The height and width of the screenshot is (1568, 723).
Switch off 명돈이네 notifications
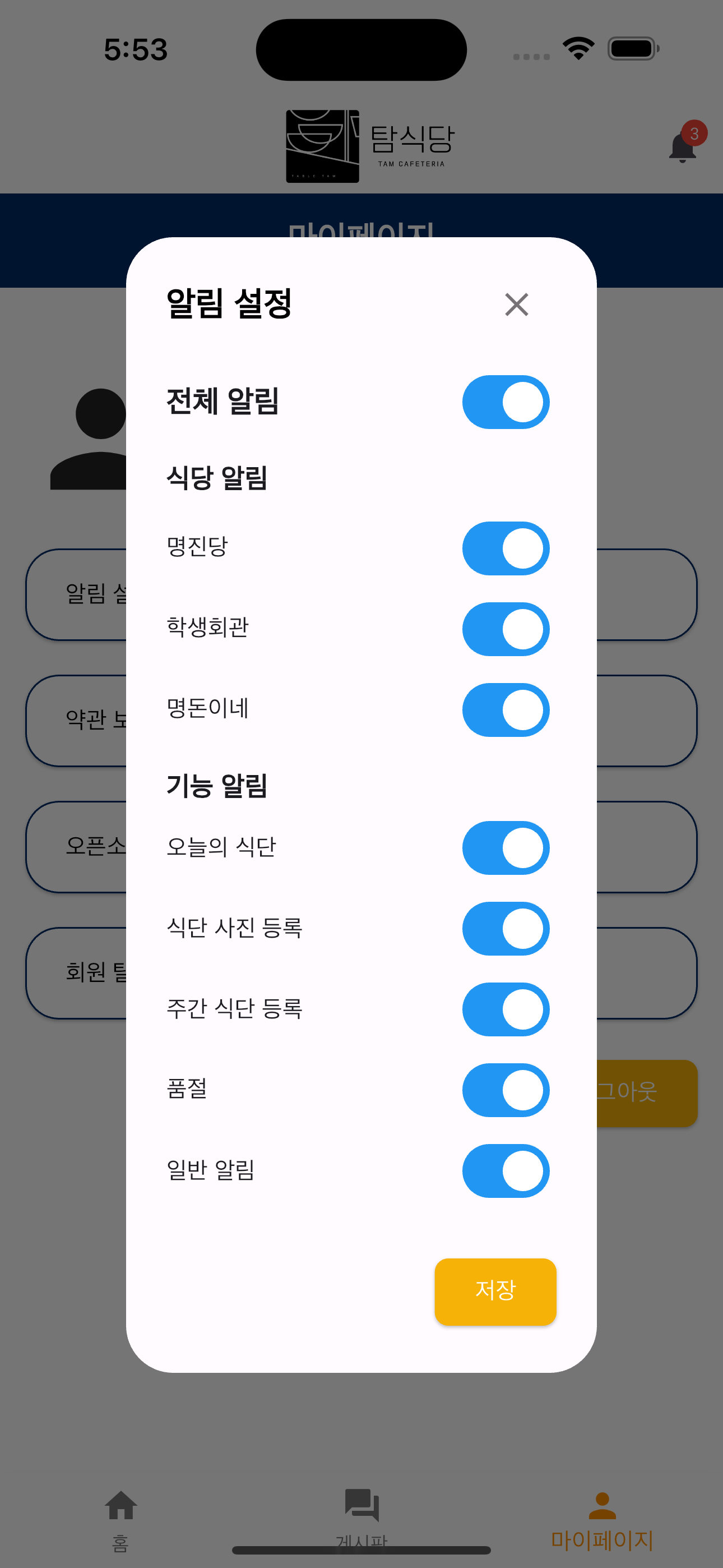[x=506, y=710]
